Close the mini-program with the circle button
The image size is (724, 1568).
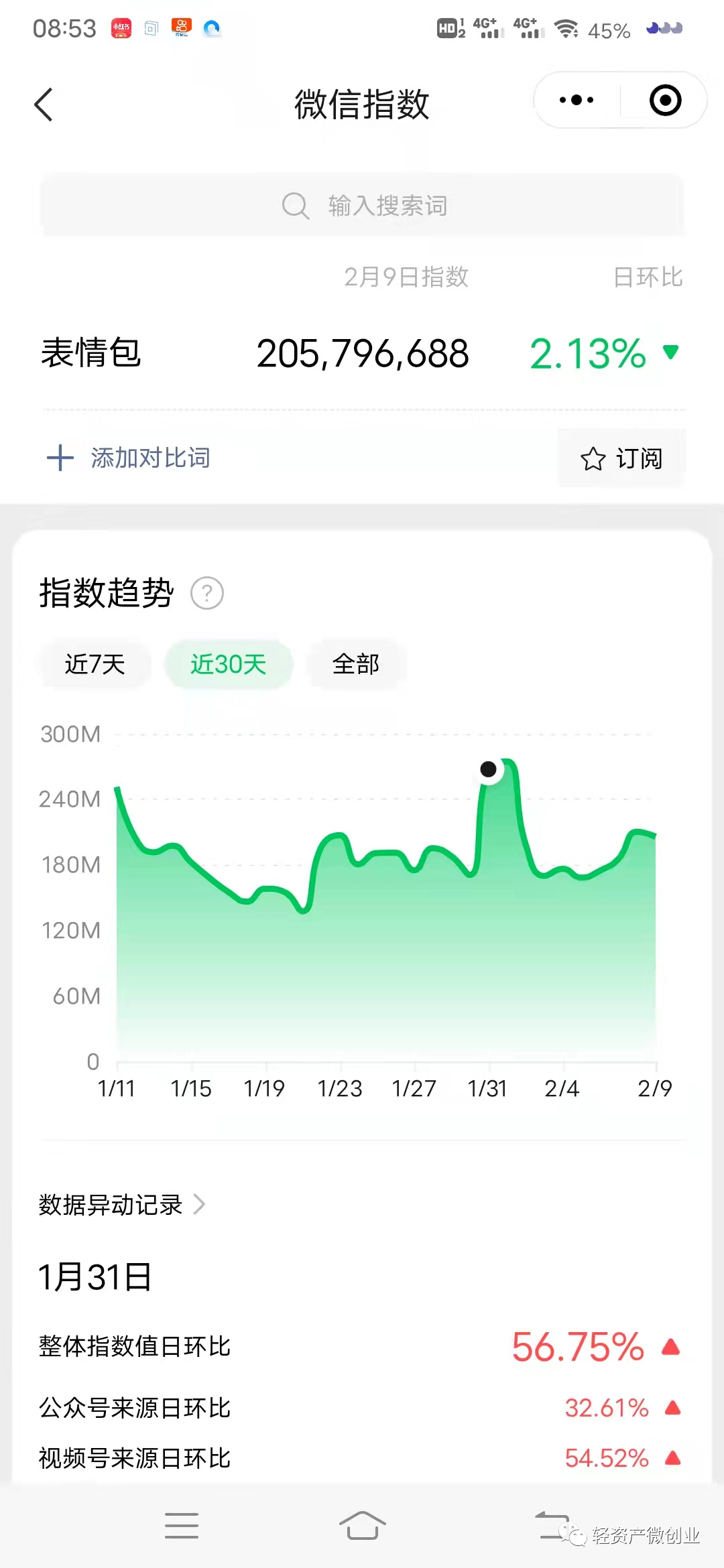pos(665,101)
